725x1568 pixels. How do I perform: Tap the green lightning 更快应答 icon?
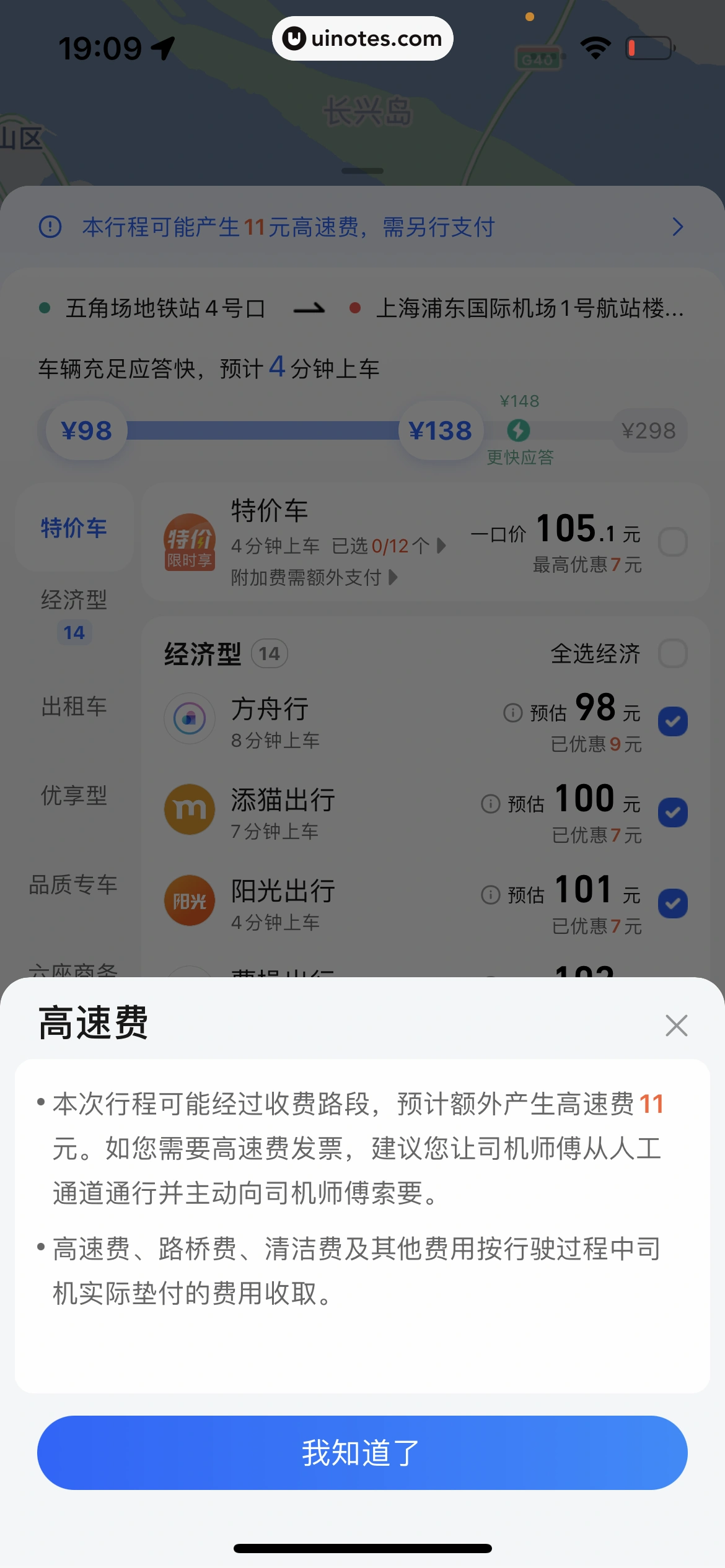tap(518, 430)
